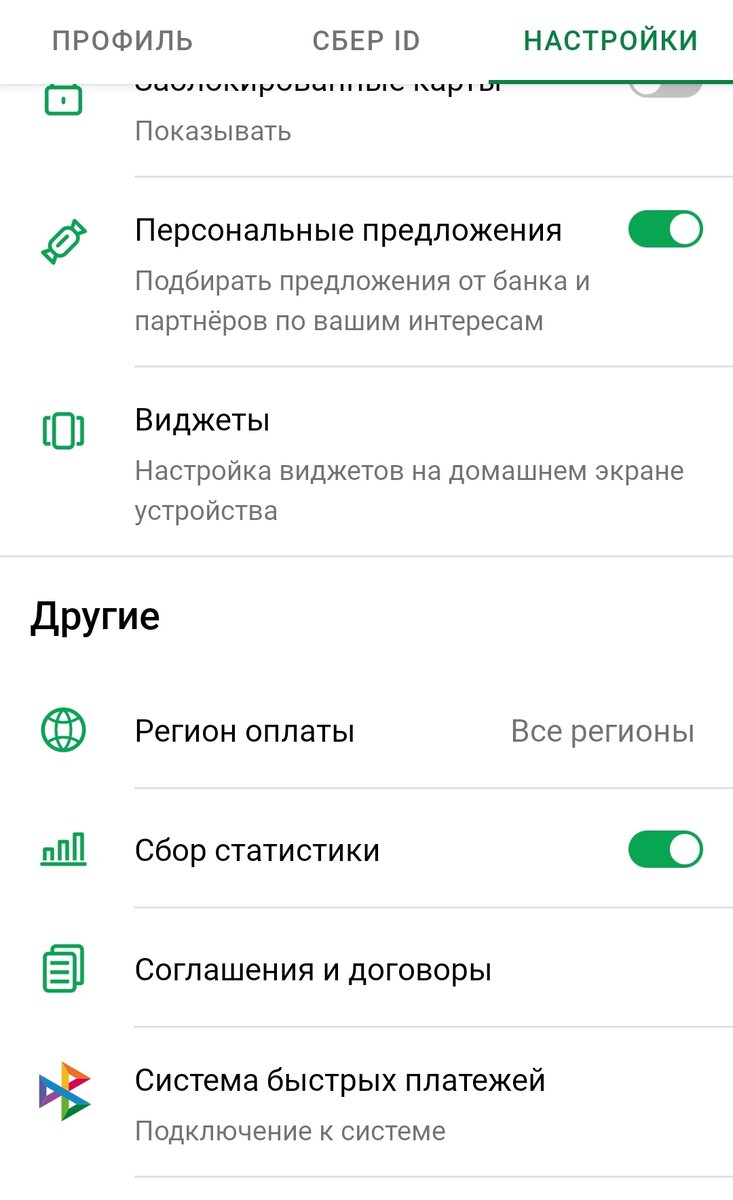This screenshot has height=1200, width=733.
Task: Open Система быстрых платежей
Action: pyautogui.click(x=366, y=1102)
